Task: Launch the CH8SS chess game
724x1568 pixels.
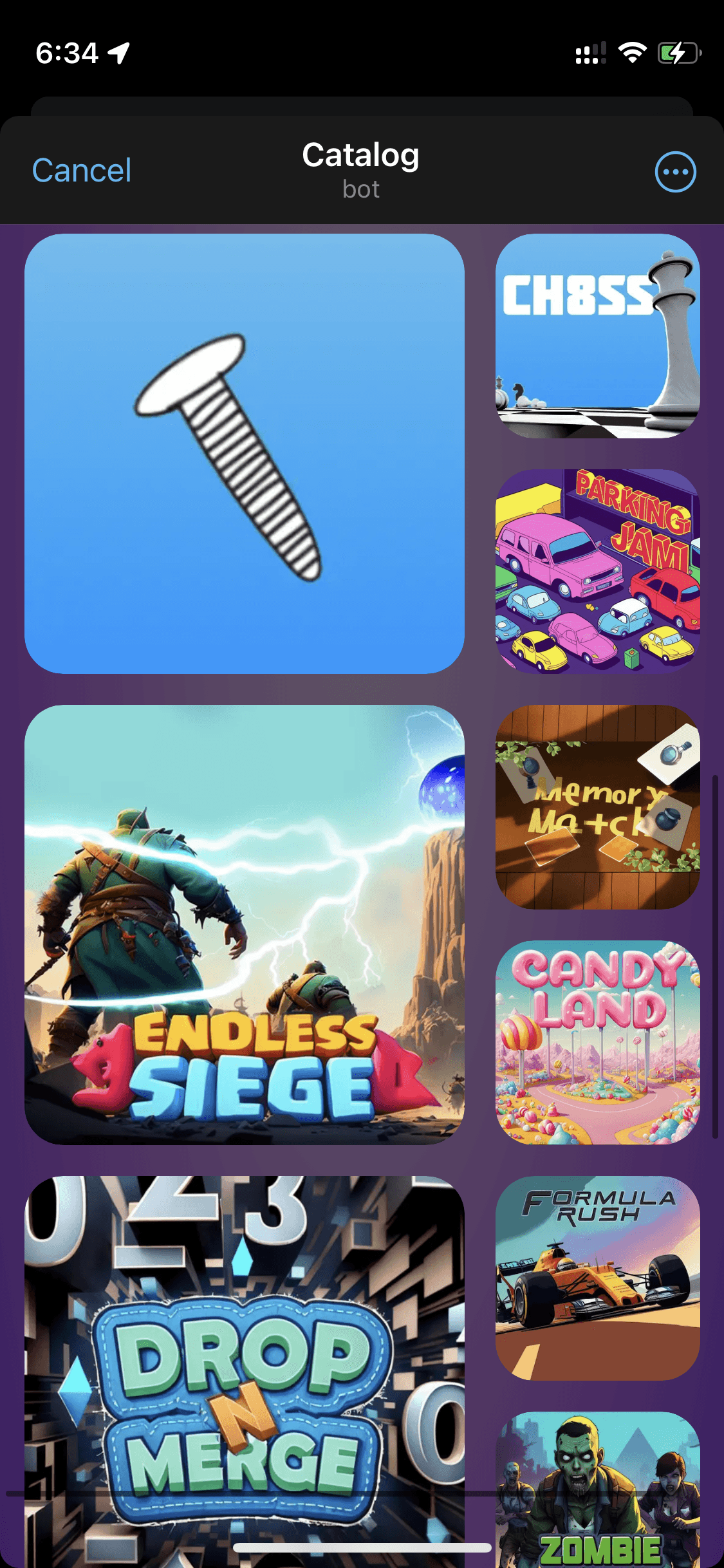Action: point(597,336)
